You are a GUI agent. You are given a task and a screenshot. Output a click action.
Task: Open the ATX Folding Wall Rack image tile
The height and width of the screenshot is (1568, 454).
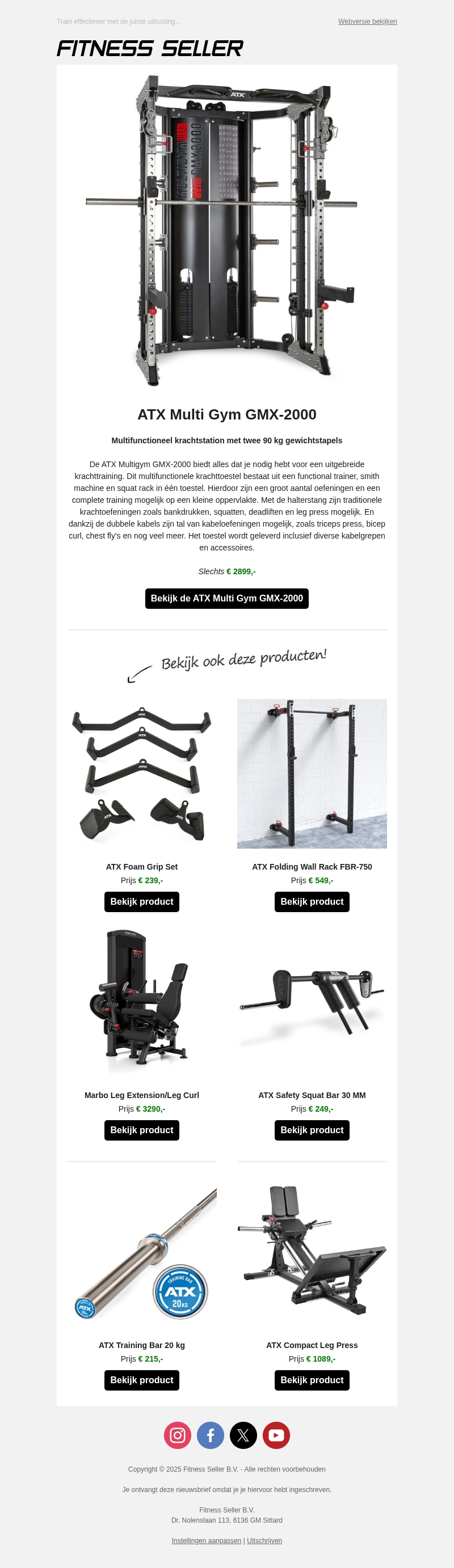coord(312,773)
